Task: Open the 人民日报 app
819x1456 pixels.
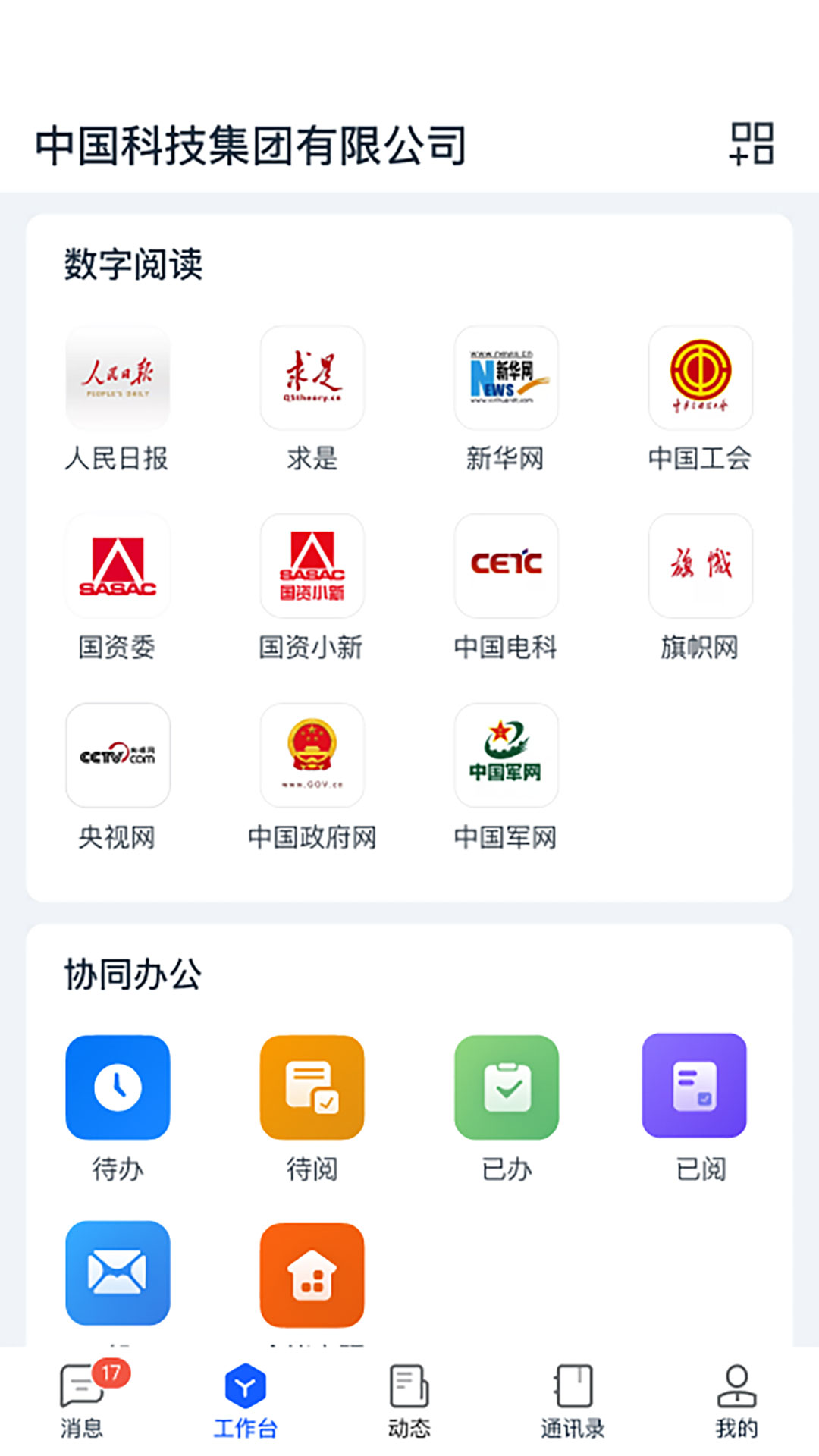Action: [118, 379]
